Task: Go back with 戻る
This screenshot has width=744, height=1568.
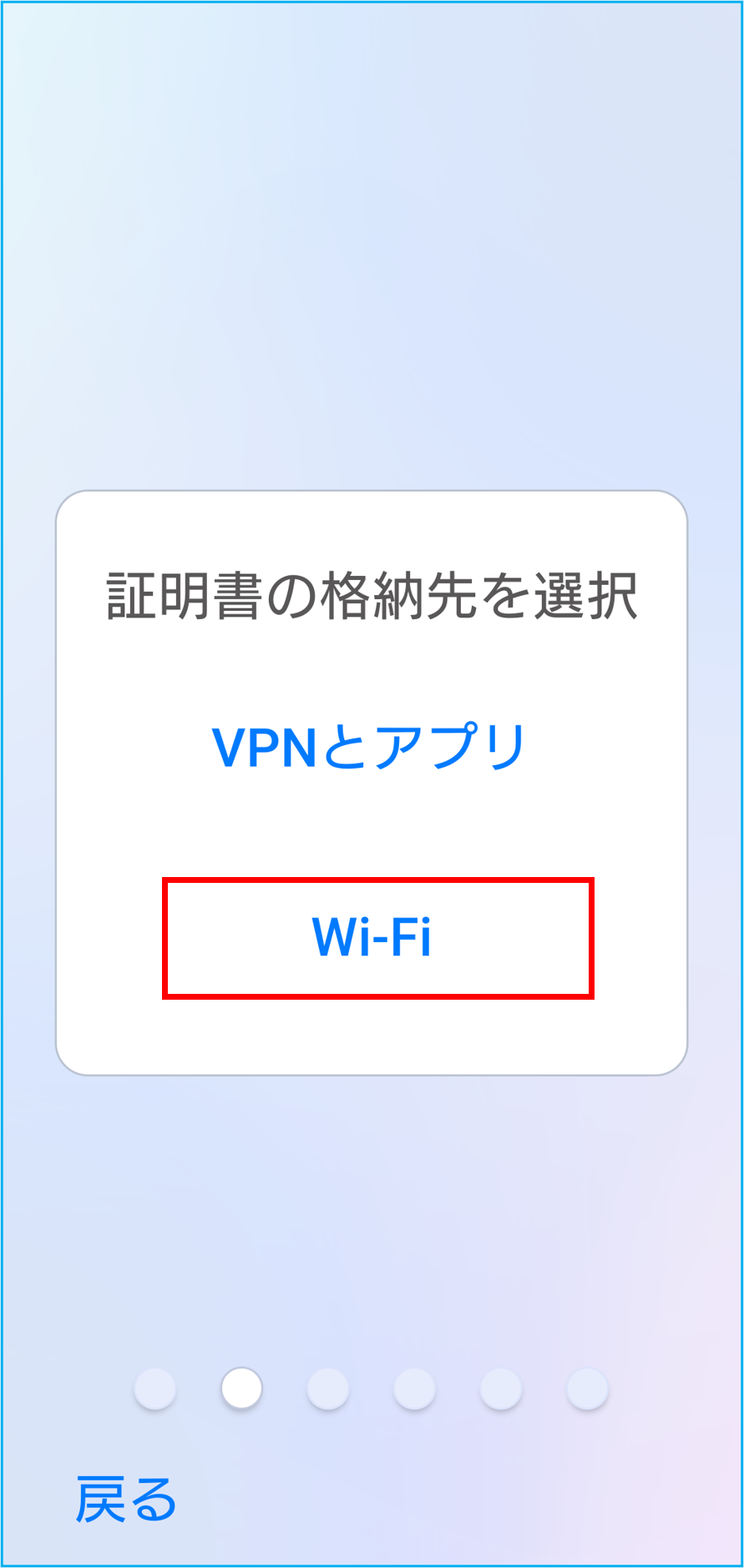Action: 125,1499
